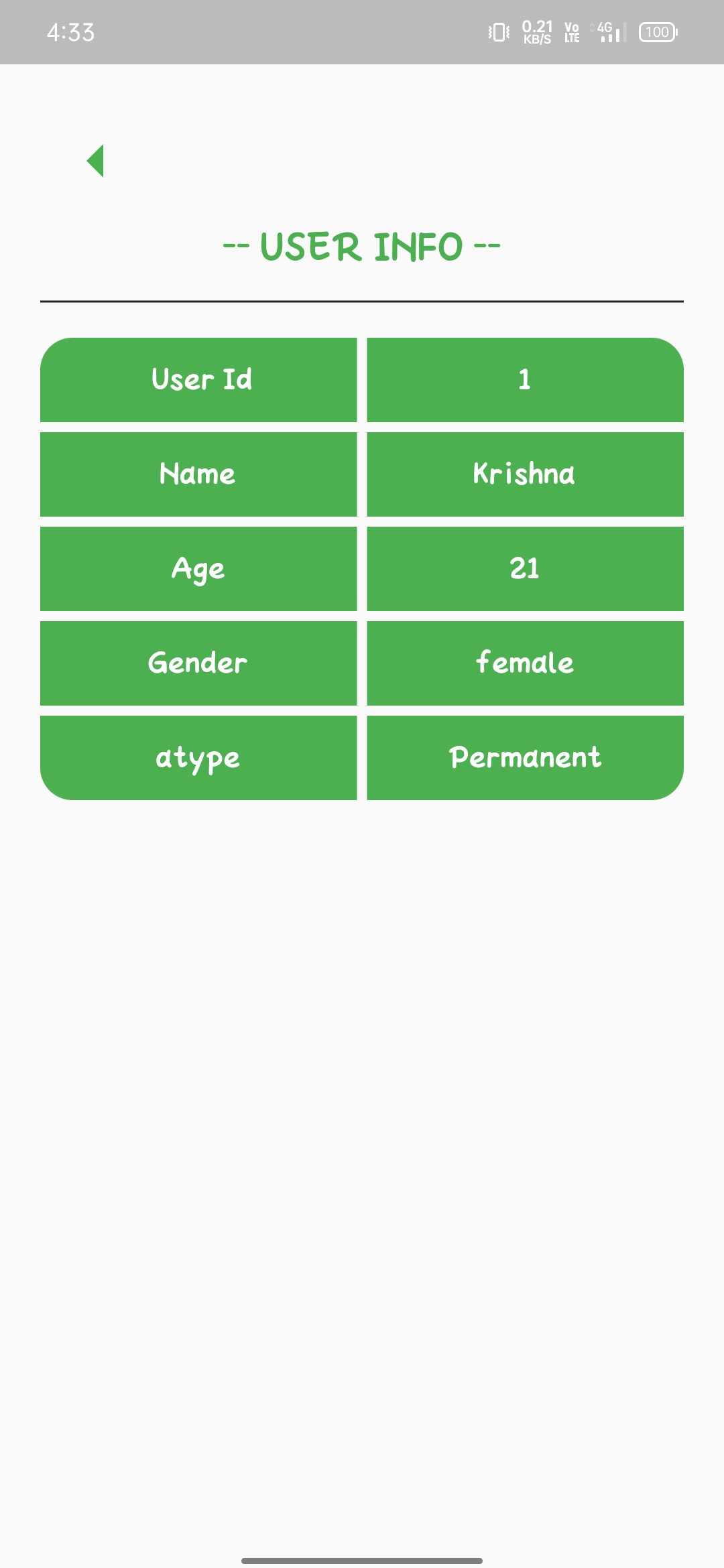Tap the green back arrow
Viewport: 724px width, 1568px height.
[x=95, y=161]
